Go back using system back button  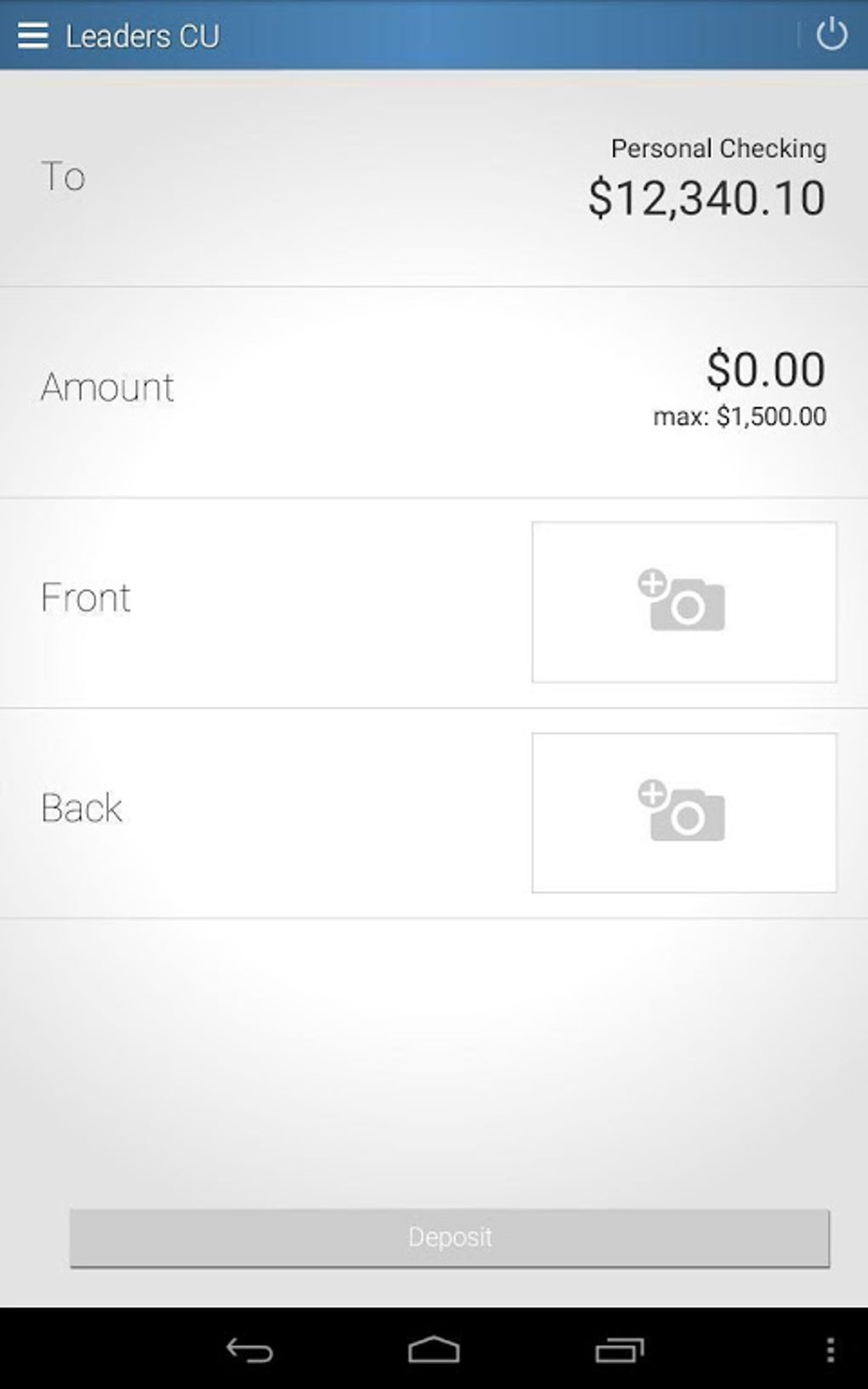click(x=249, y=1350)
